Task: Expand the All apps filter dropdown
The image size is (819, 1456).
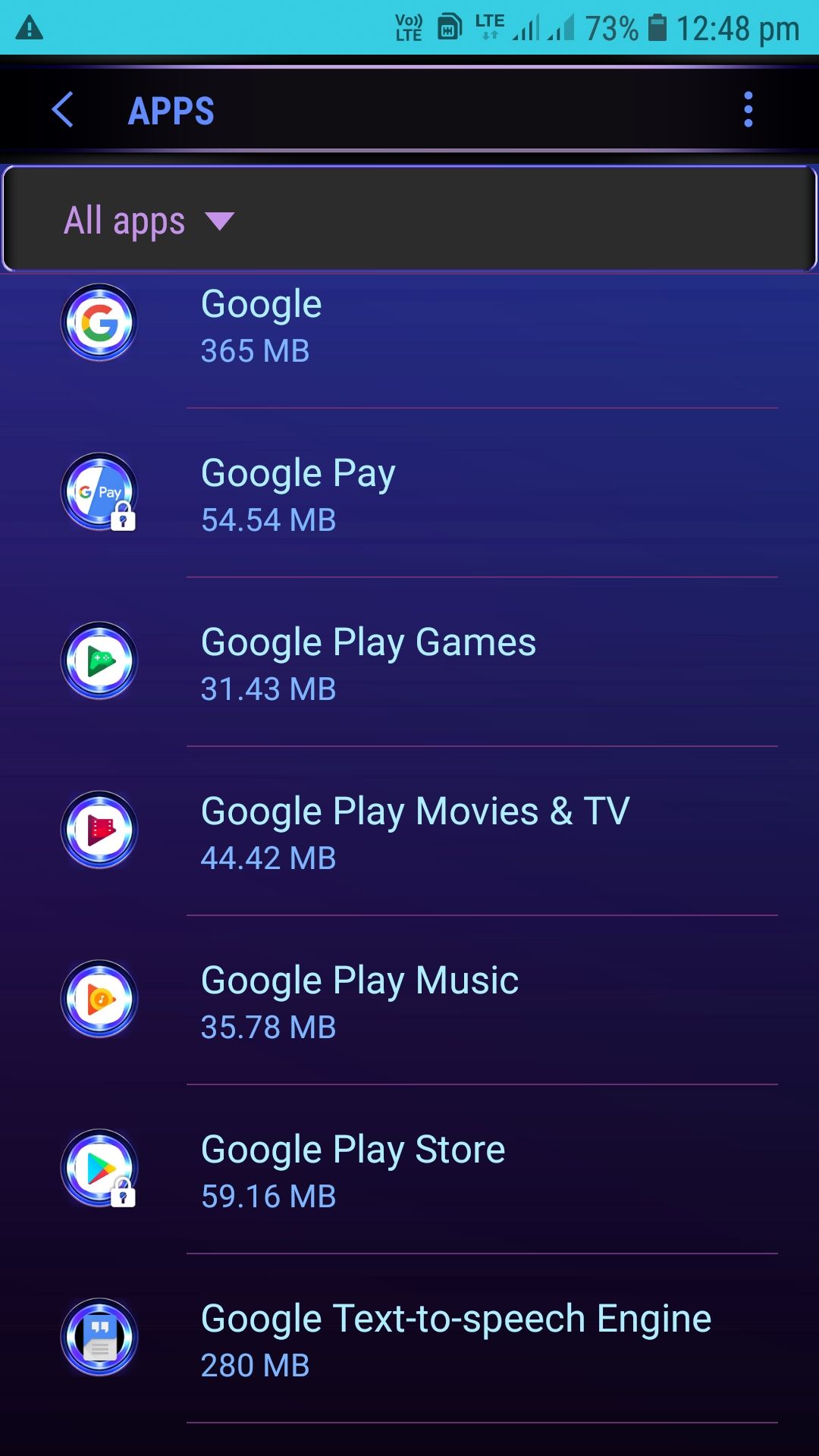Action: point(149,221)
